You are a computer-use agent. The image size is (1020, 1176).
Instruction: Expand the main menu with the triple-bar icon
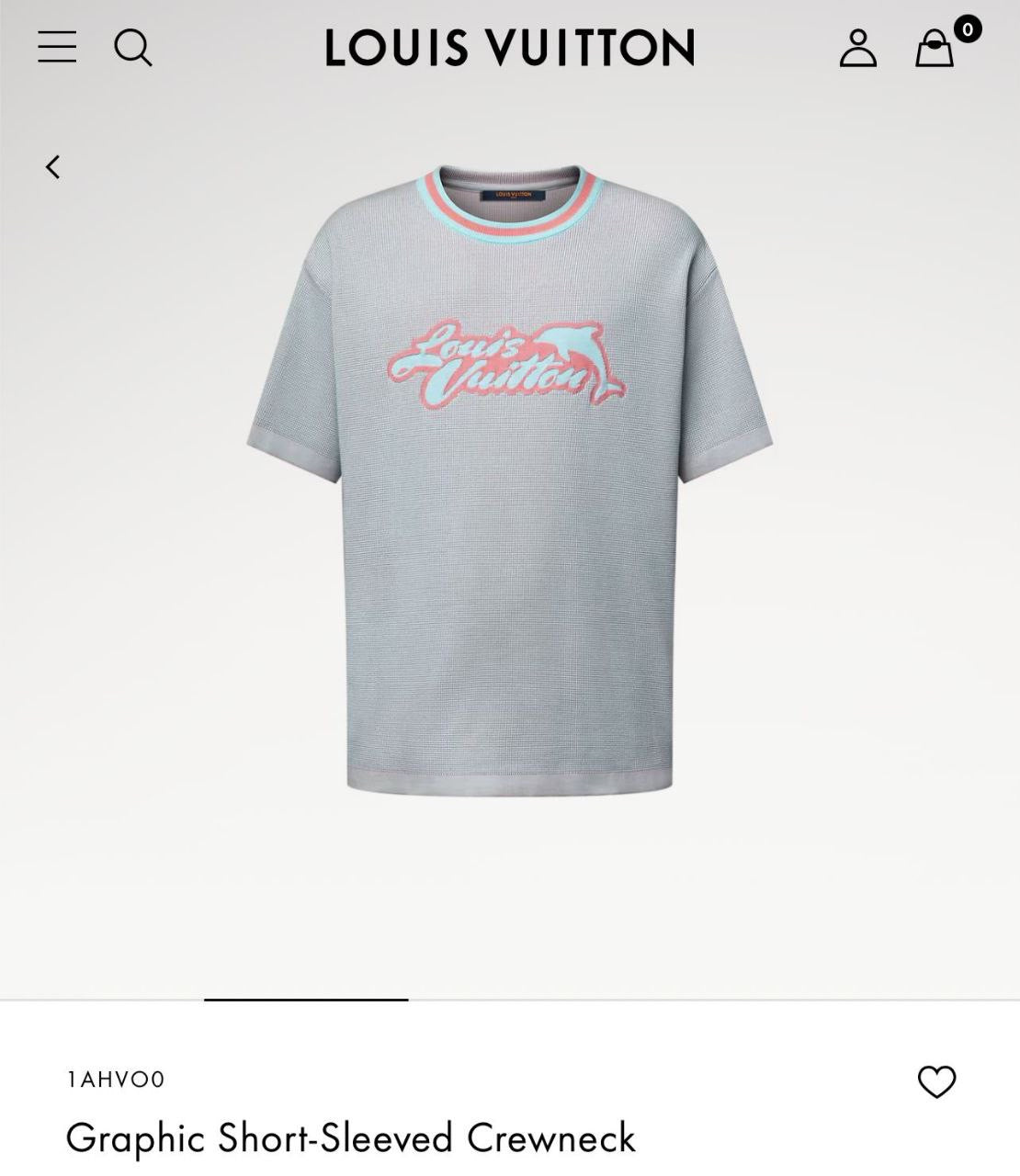[56, 48]
